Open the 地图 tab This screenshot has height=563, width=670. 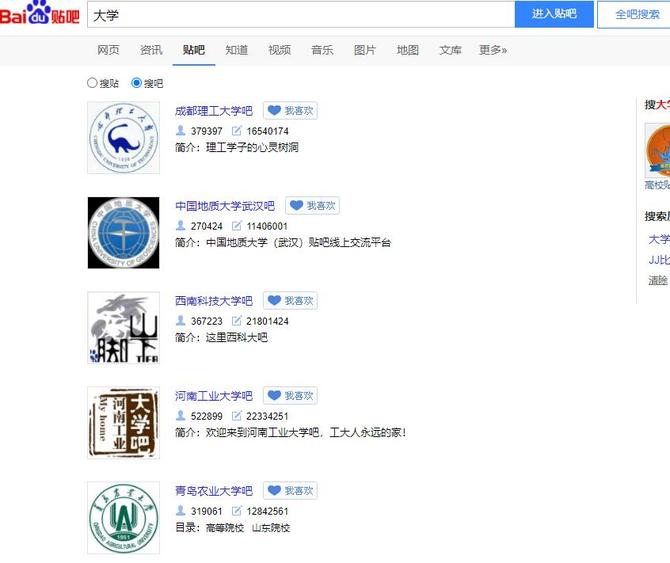point(408,50)
